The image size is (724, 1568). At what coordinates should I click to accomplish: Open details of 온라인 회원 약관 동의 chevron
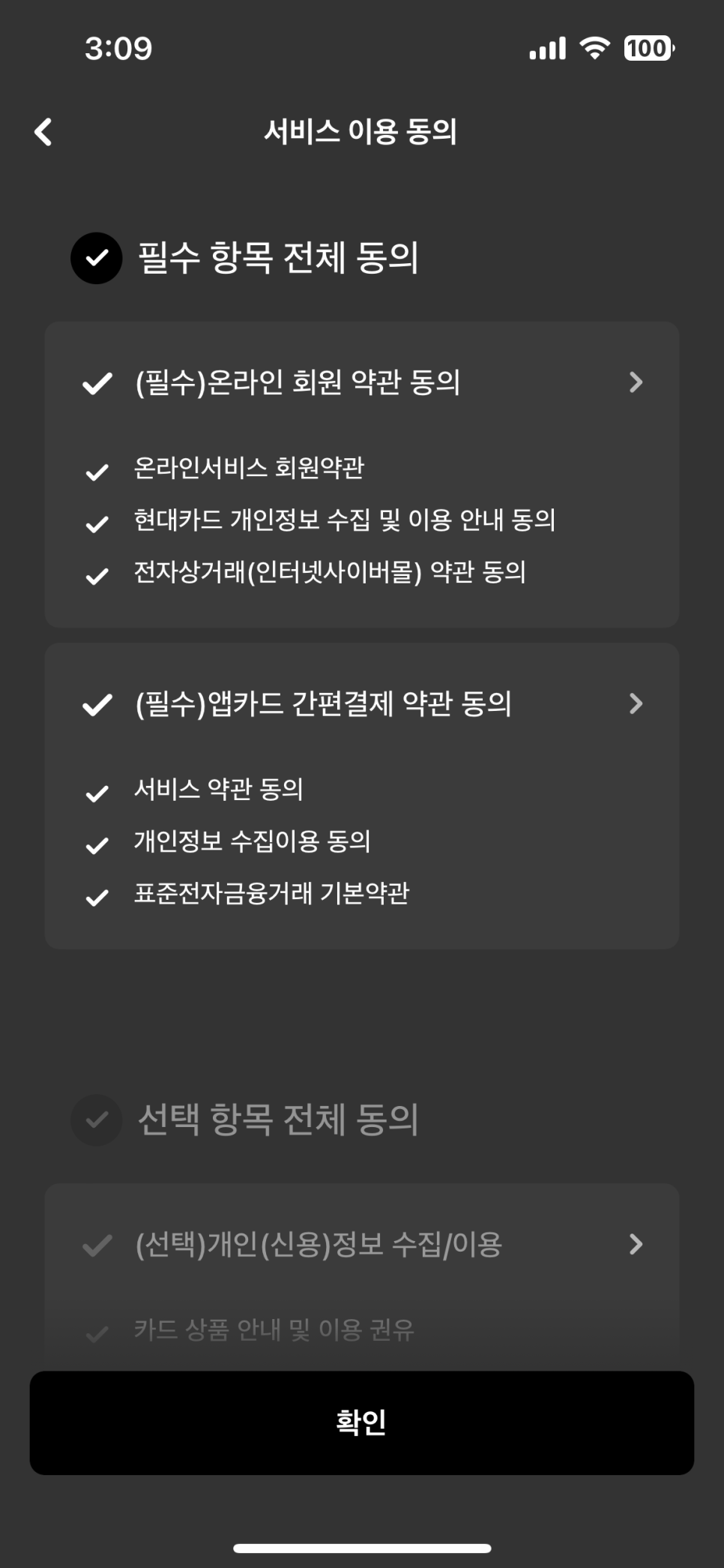[636, 382]
